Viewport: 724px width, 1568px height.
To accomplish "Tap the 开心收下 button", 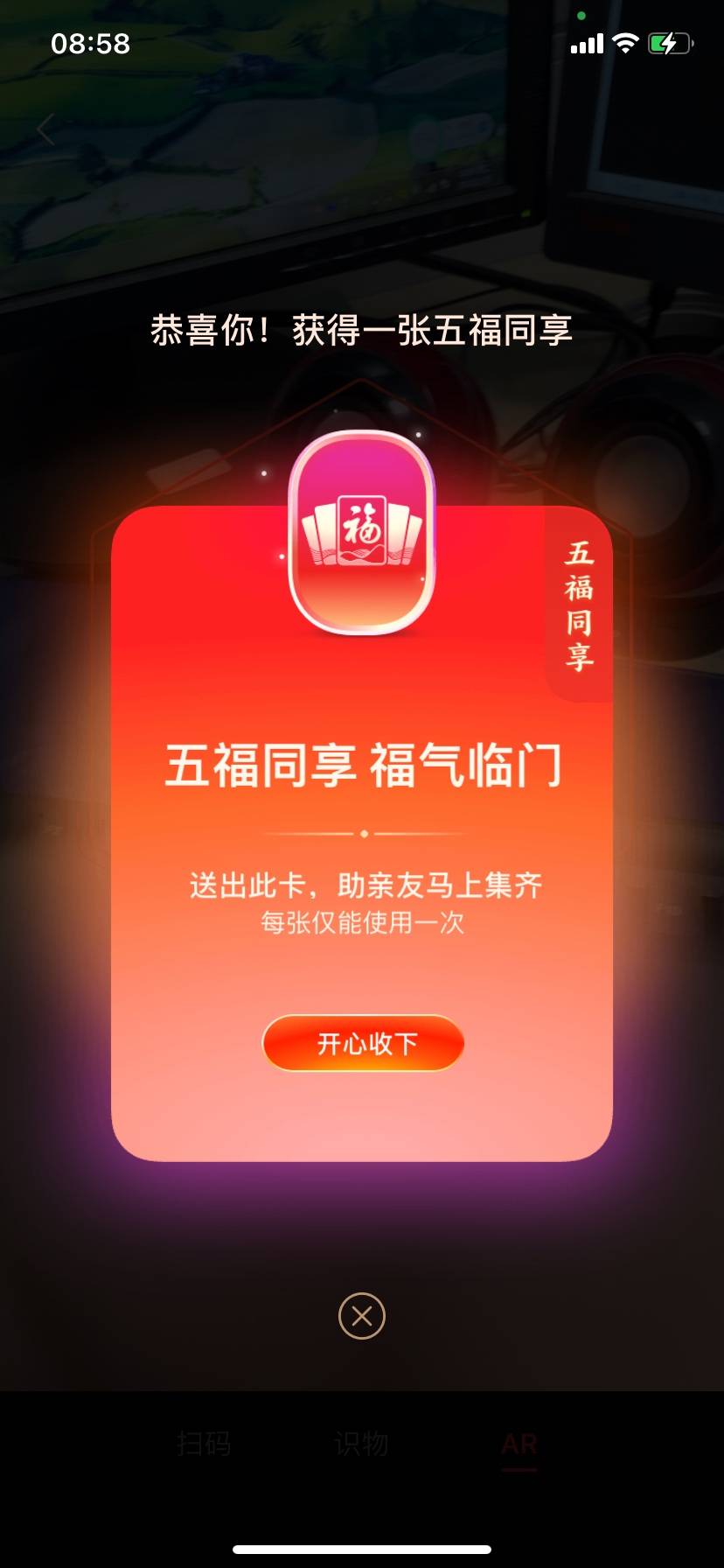I will click(x=363, y=1043).
